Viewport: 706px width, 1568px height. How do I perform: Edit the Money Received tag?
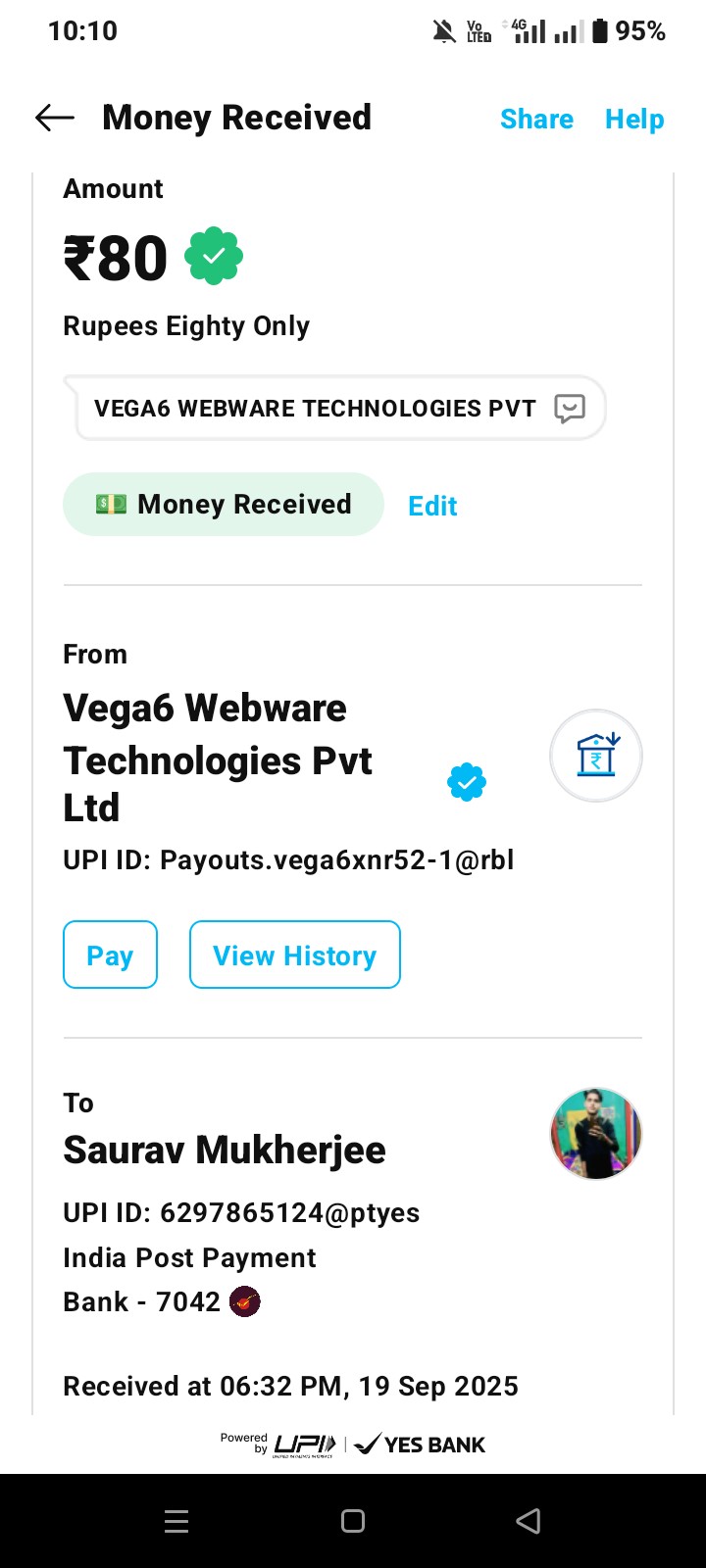point(432,506)
